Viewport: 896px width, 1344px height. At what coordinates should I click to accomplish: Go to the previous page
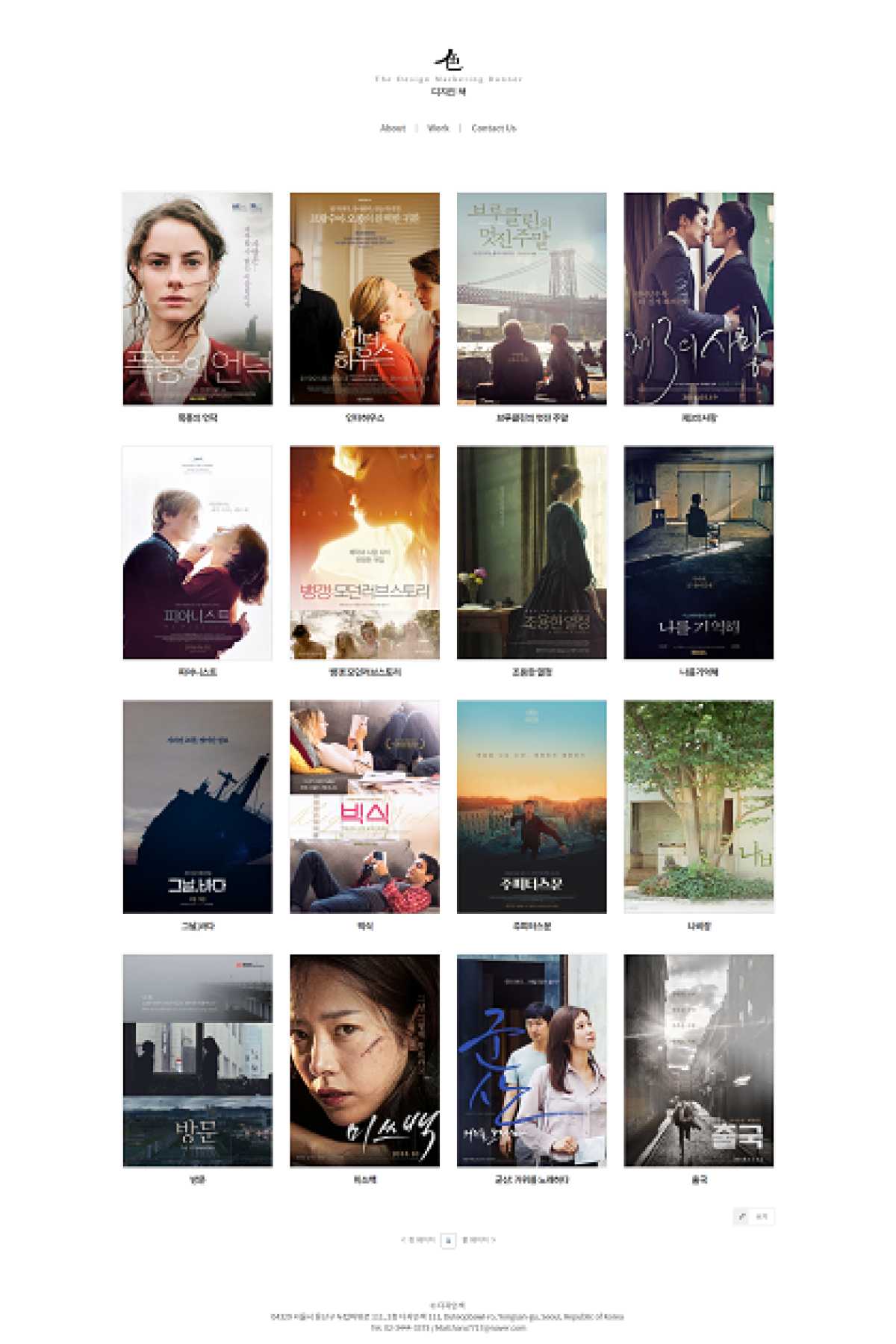(418, 1239)
